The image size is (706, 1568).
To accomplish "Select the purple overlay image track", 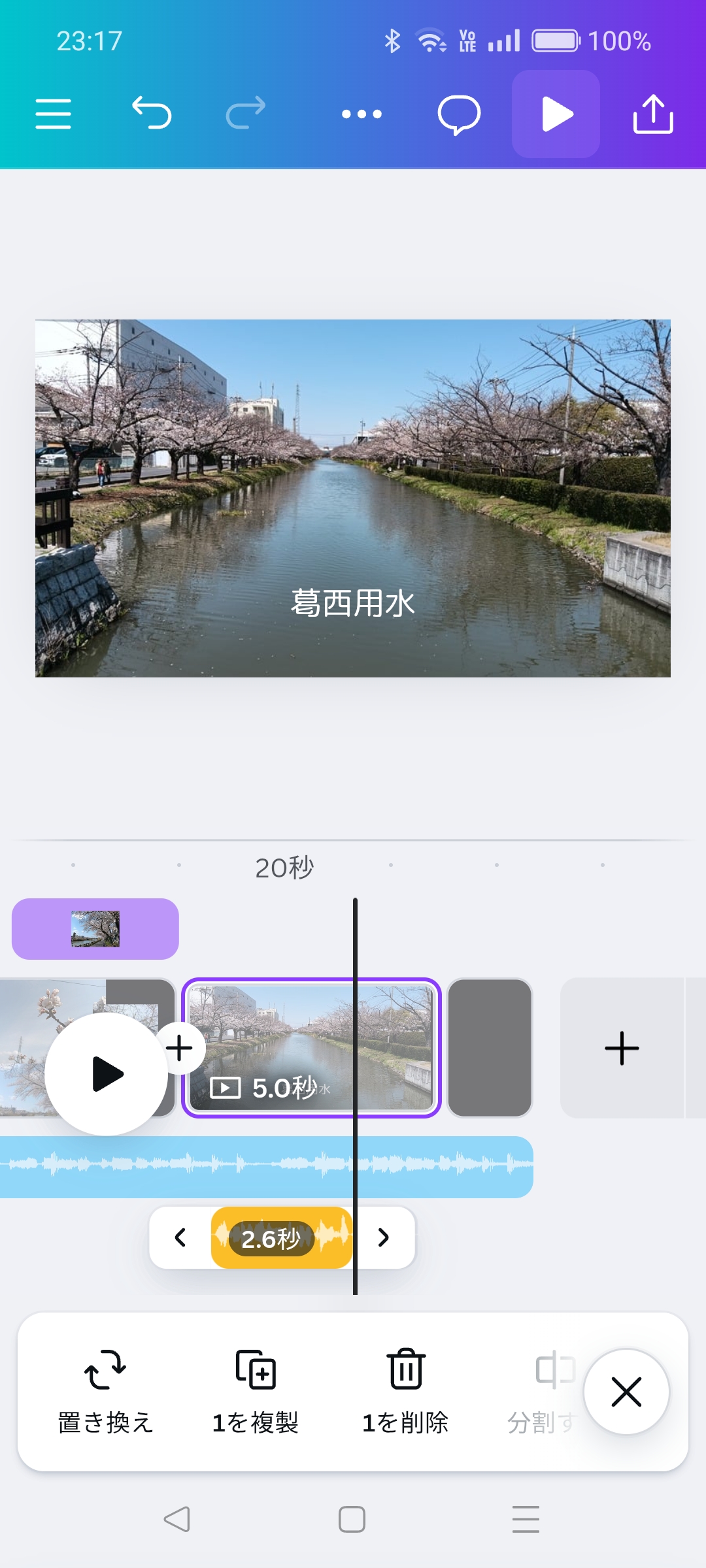I will click(95, 928).
